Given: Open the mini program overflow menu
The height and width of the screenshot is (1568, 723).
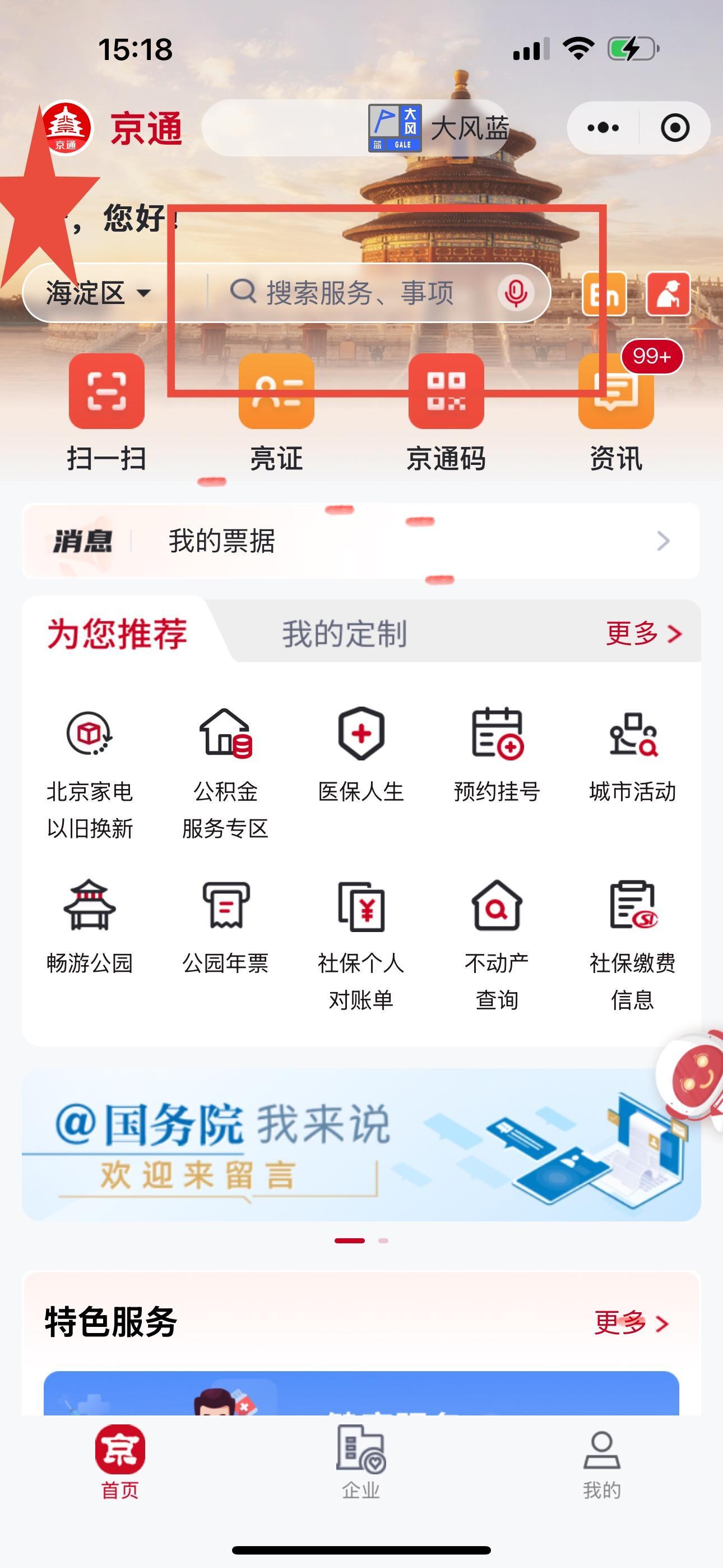Looking at the screenshot, I should click(602, 128).
